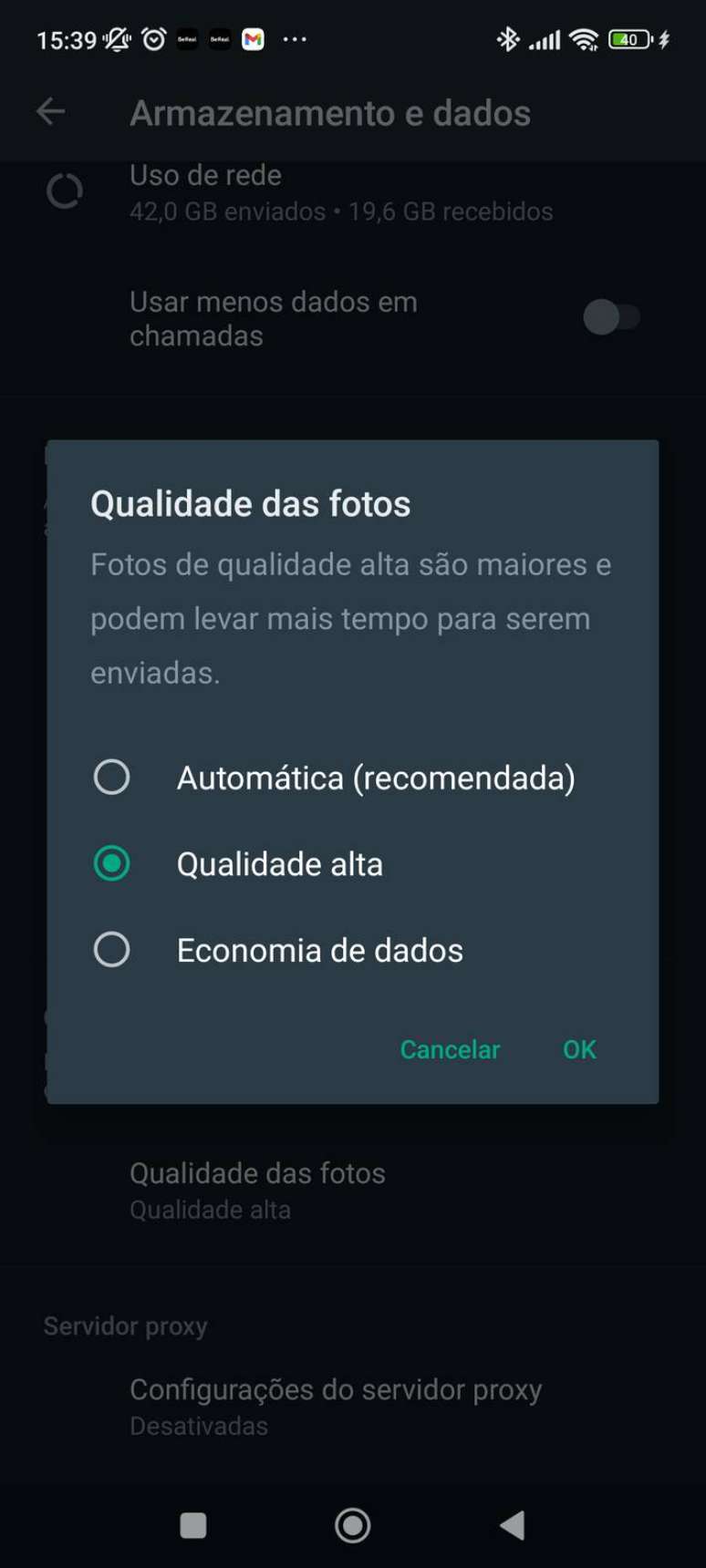Tap the alarm clock status icon
The width and height of the screenshot is (706, 1568).
tap(154, 38)
